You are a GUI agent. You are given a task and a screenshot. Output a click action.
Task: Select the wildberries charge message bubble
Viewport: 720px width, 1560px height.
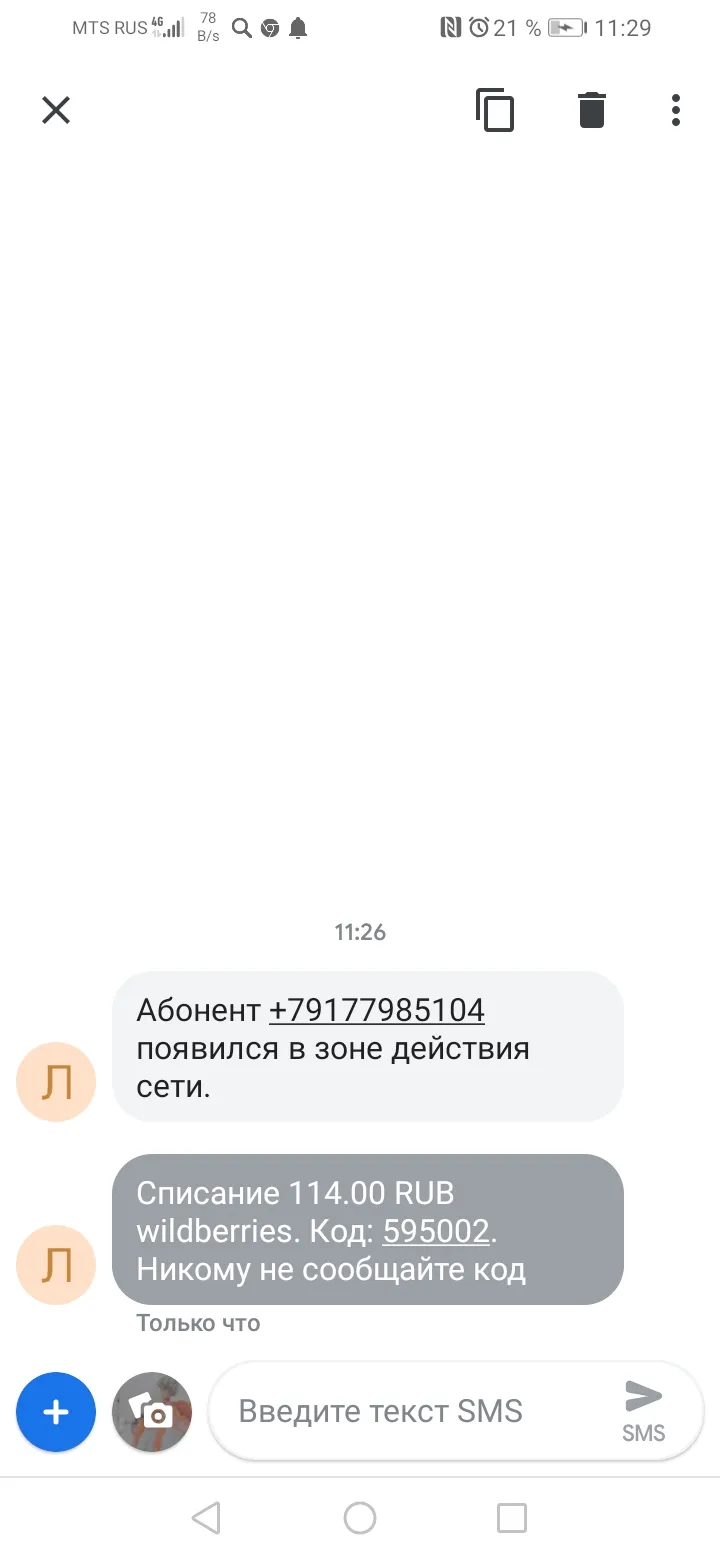click(x=368, y=1230)
